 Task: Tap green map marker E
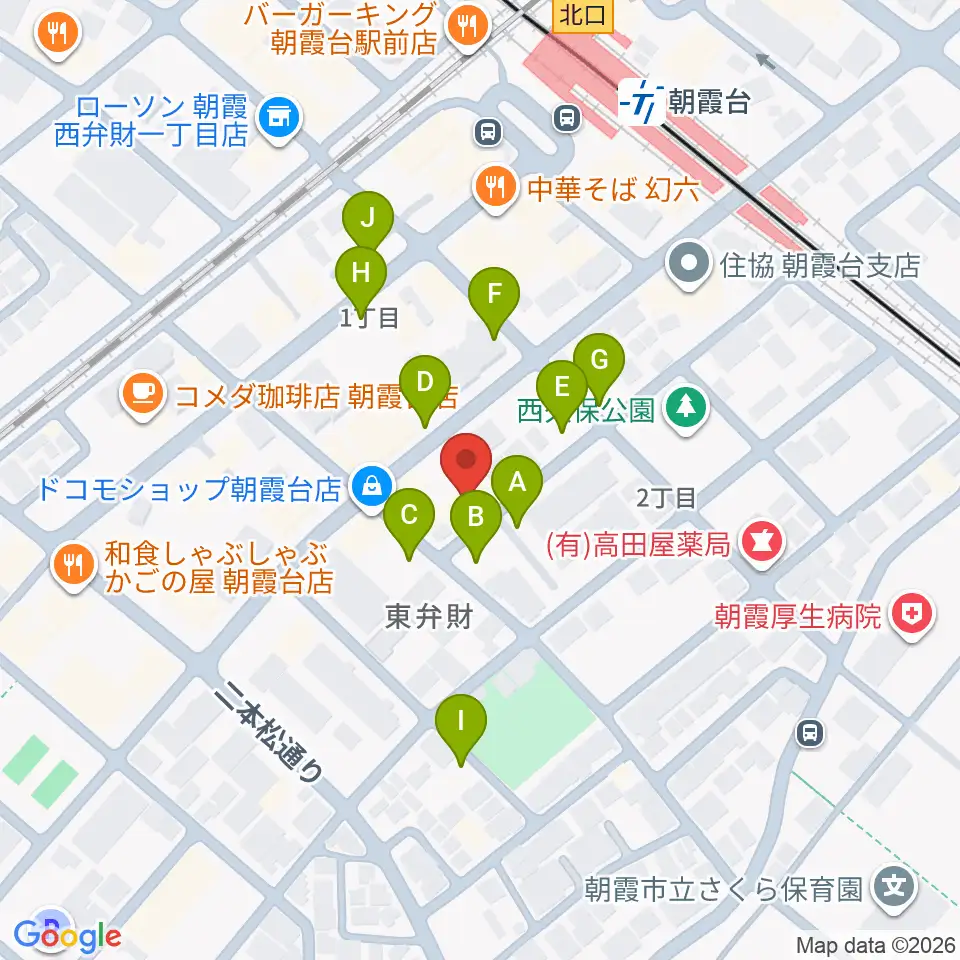(x=561, y=396)
